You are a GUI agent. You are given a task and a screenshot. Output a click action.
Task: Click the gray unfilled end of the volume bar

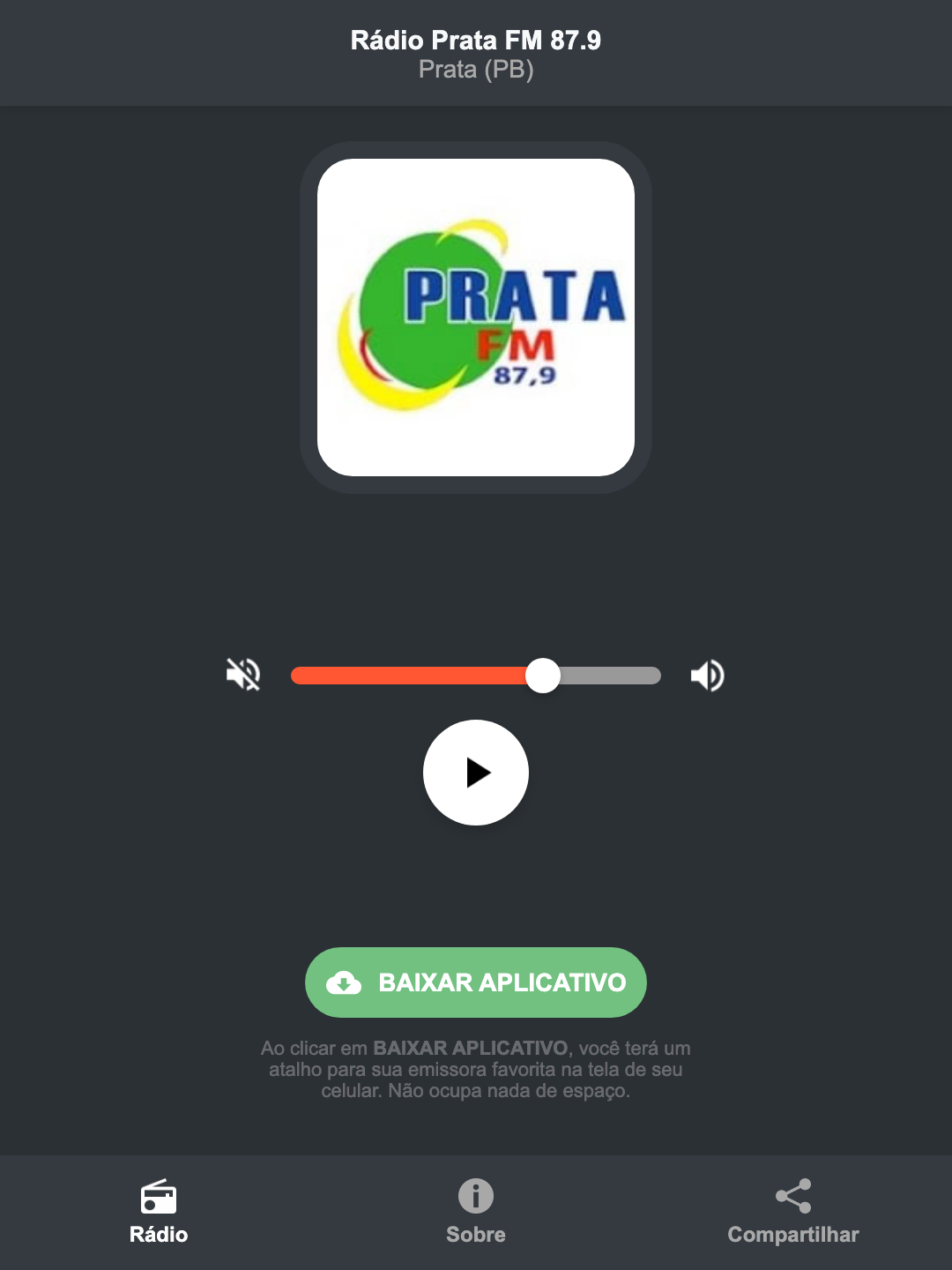pyautogui.click(x=617, y=675)
